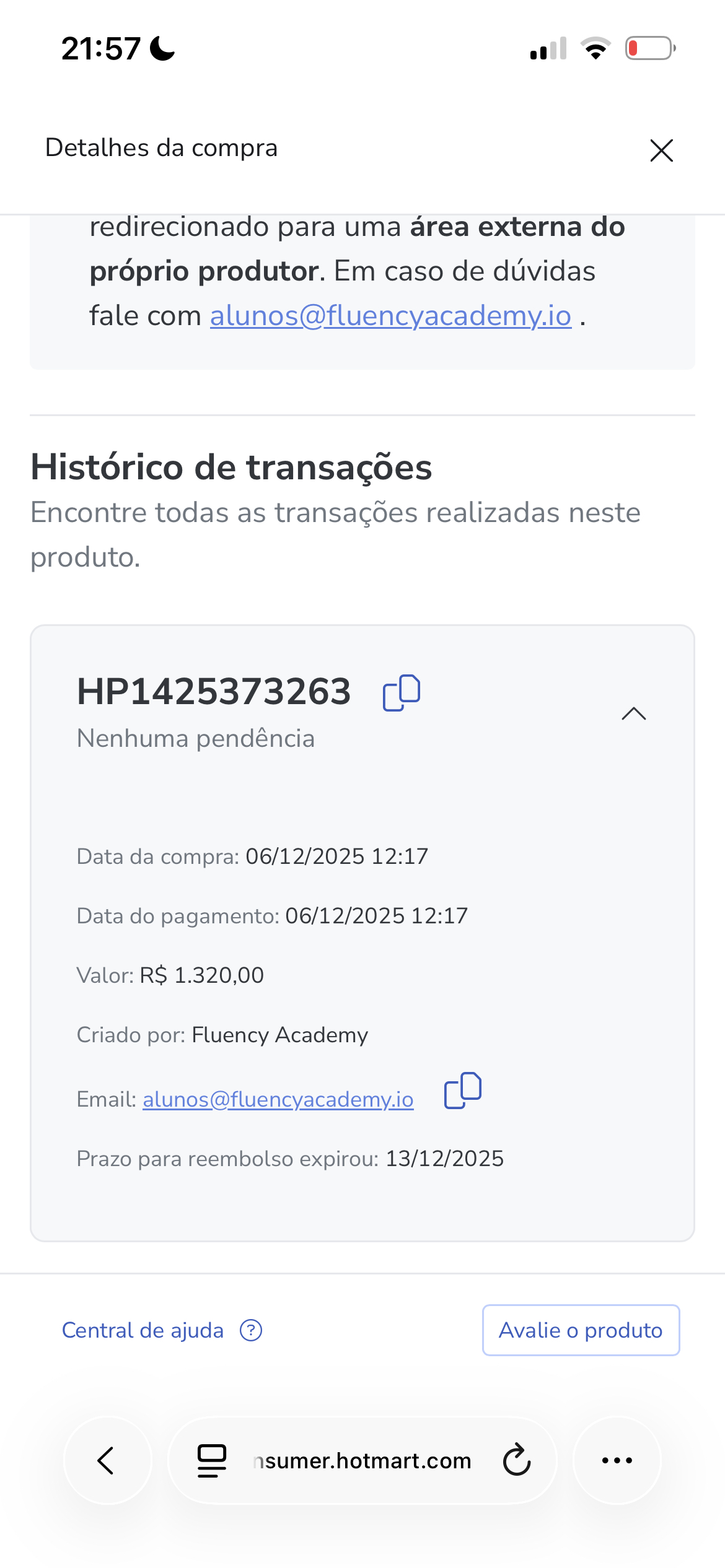Collapse the HP1425373263 transaction card

[633, 714]
